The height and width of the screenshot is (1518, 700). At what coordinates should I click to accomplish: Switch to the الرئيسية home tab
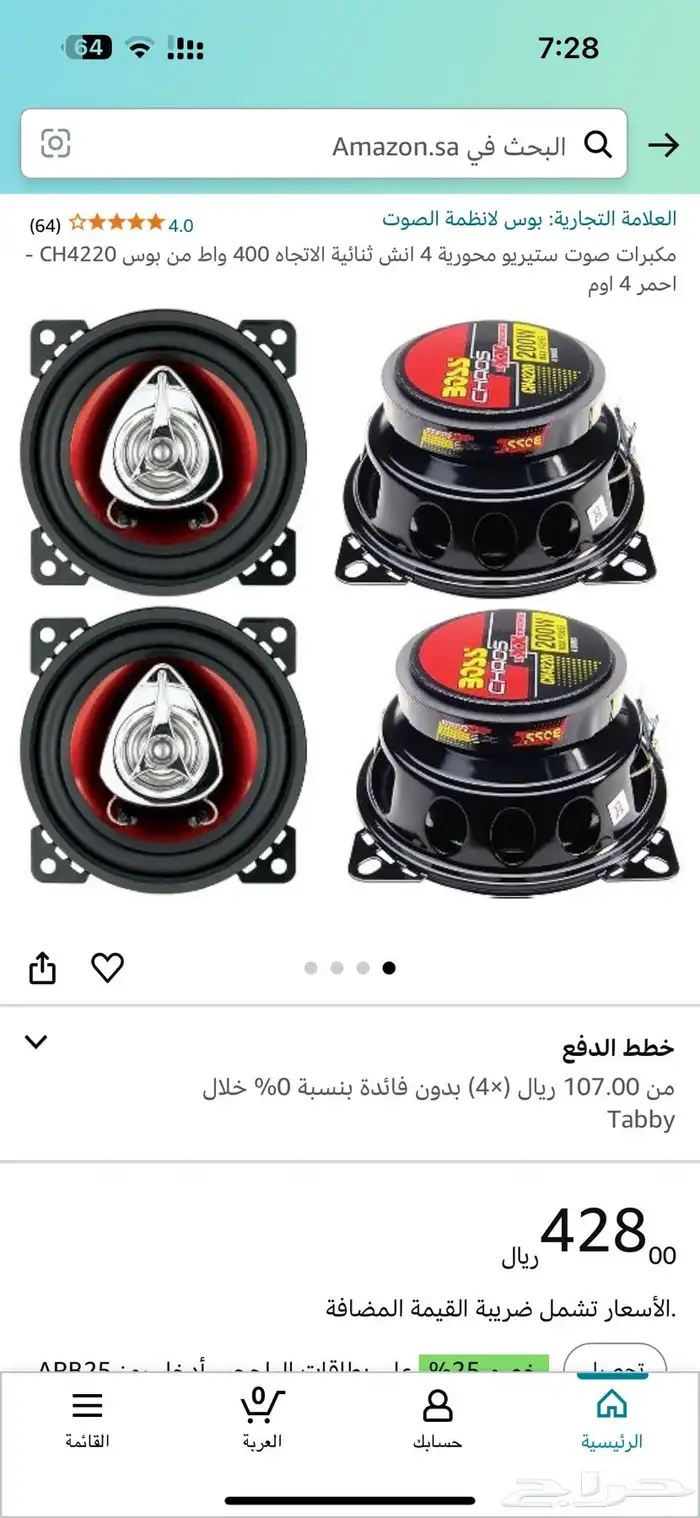612,1420
